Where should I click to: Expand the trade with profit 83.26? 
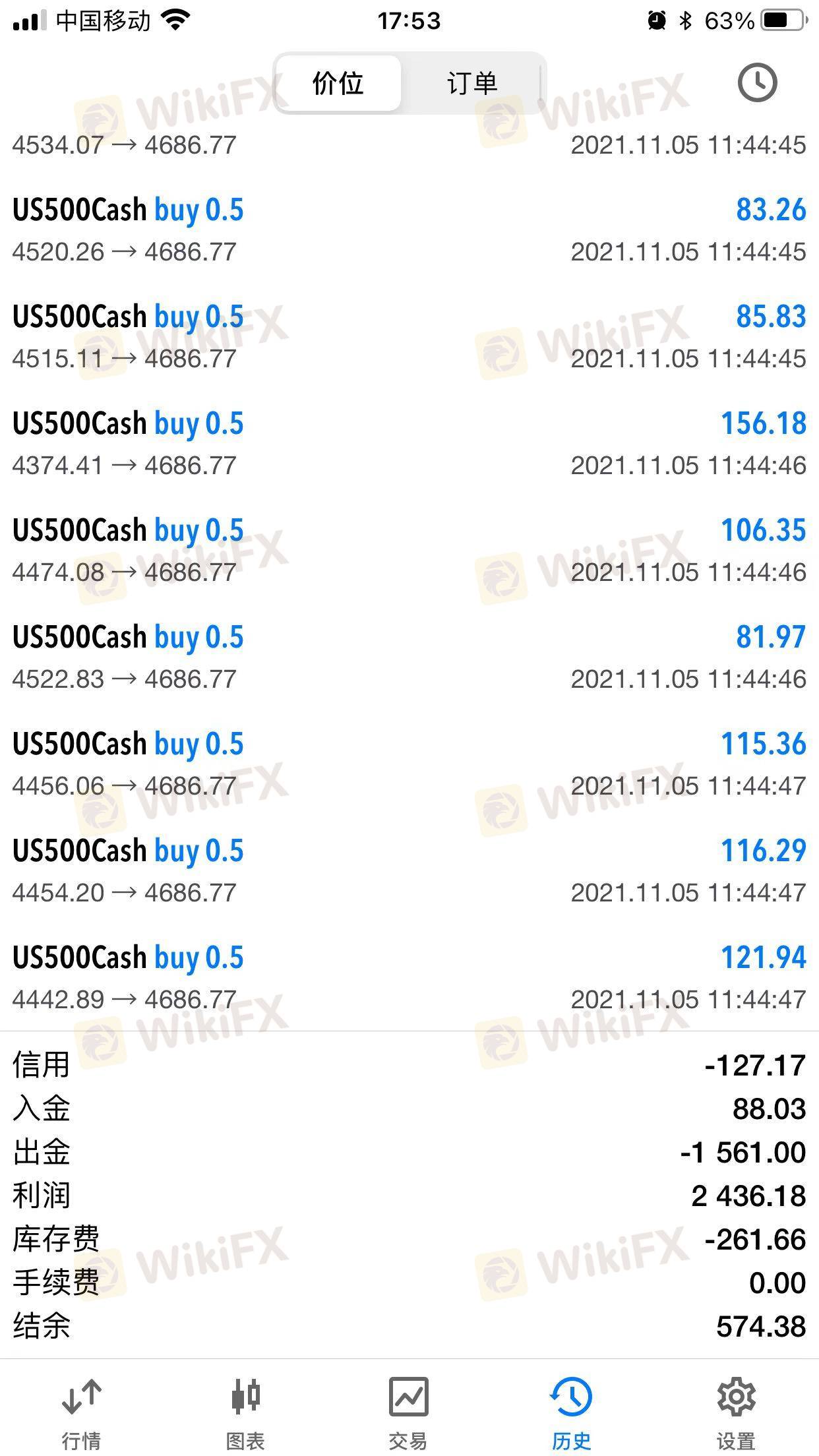409,230
